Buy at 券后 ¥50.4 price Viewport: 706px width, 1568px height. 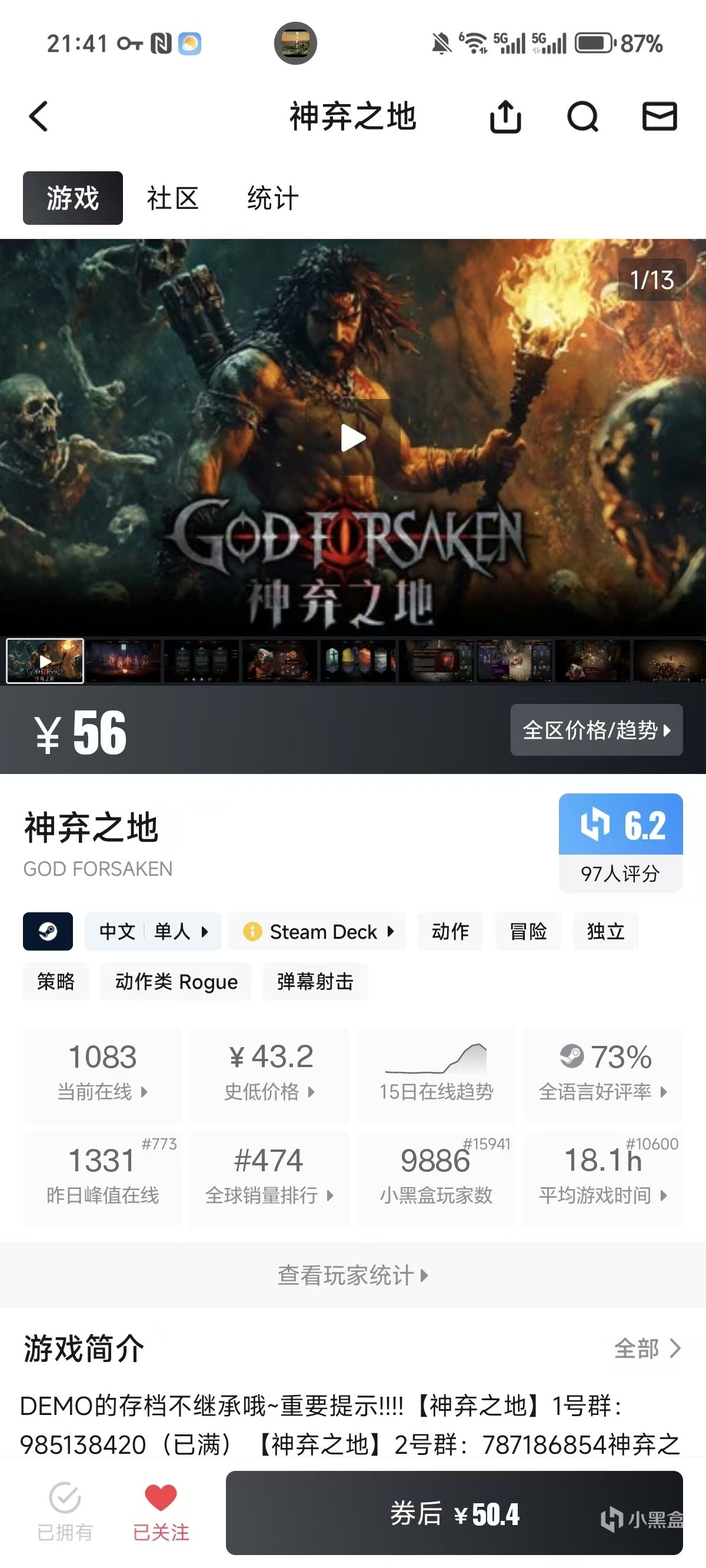pos(454,1513)
